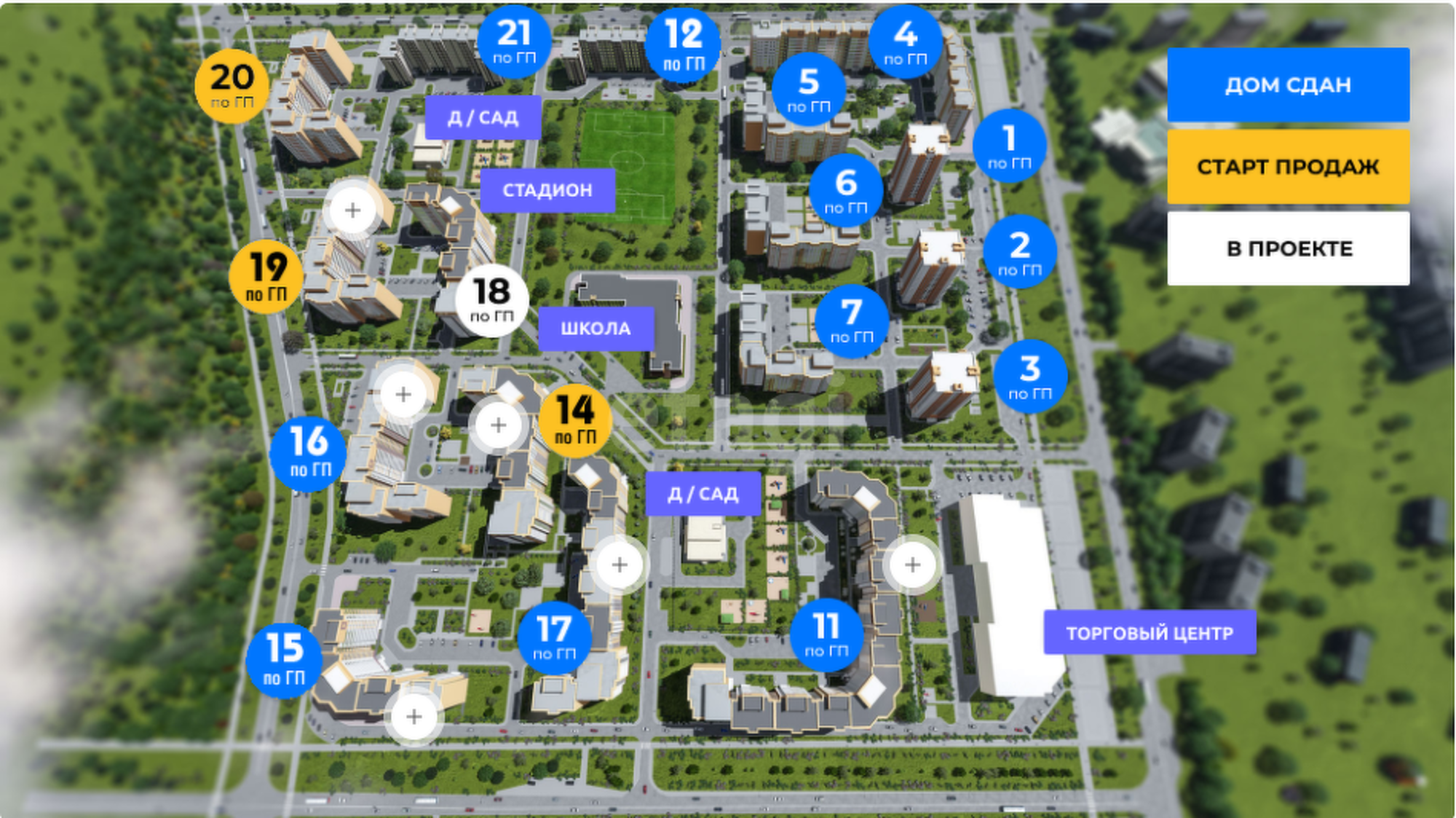Tap building 11 marker
Image resolution: width=1456 pixels, height=818 pixels.
click(x=826, y=634)
